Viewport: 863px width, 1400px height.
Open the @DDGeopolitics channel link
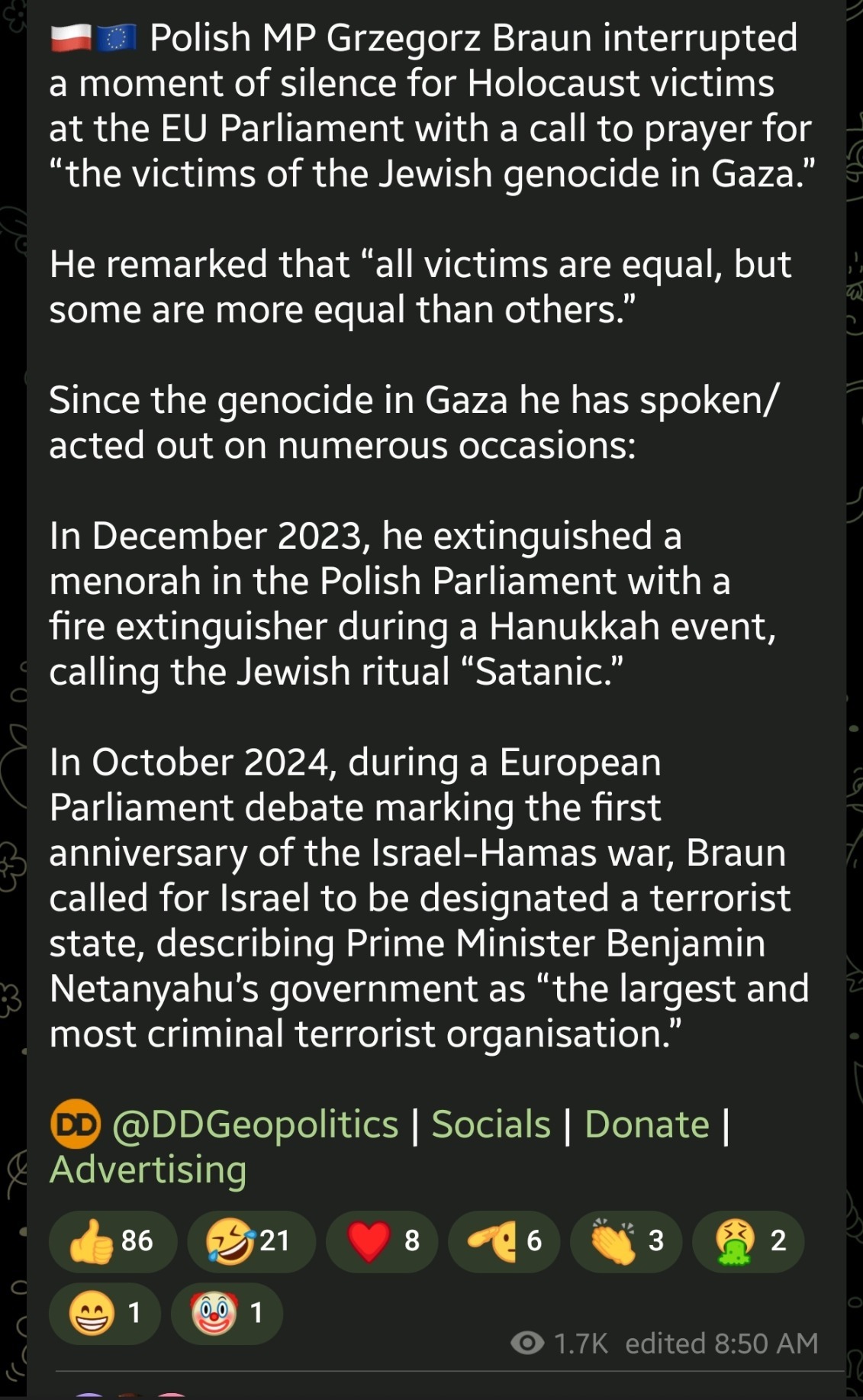pyautogui.click(x=255, y=1124)
